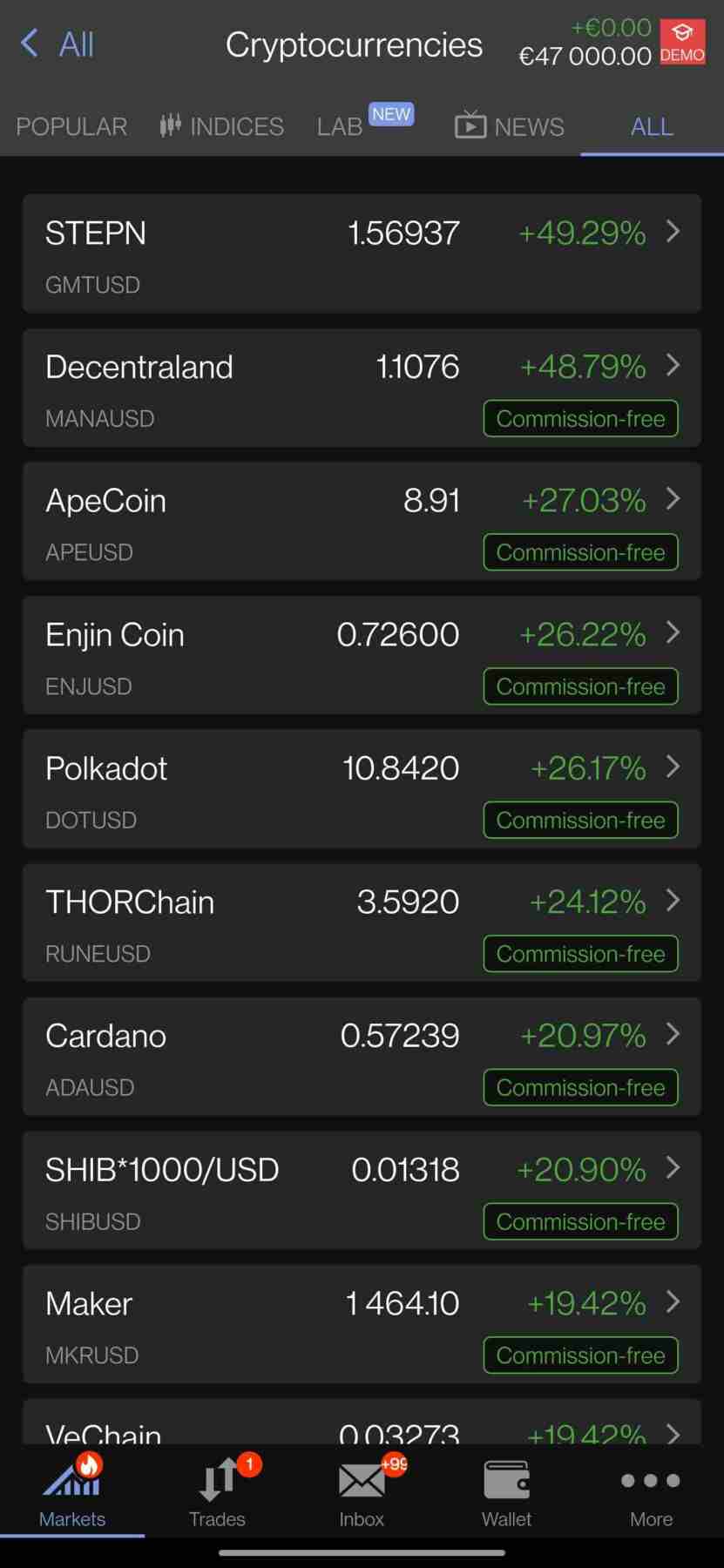Viewport: 724px width, 1568px height.
Task: Open the Cardano ADAUSD instrument
Action: click(362, 1057)
